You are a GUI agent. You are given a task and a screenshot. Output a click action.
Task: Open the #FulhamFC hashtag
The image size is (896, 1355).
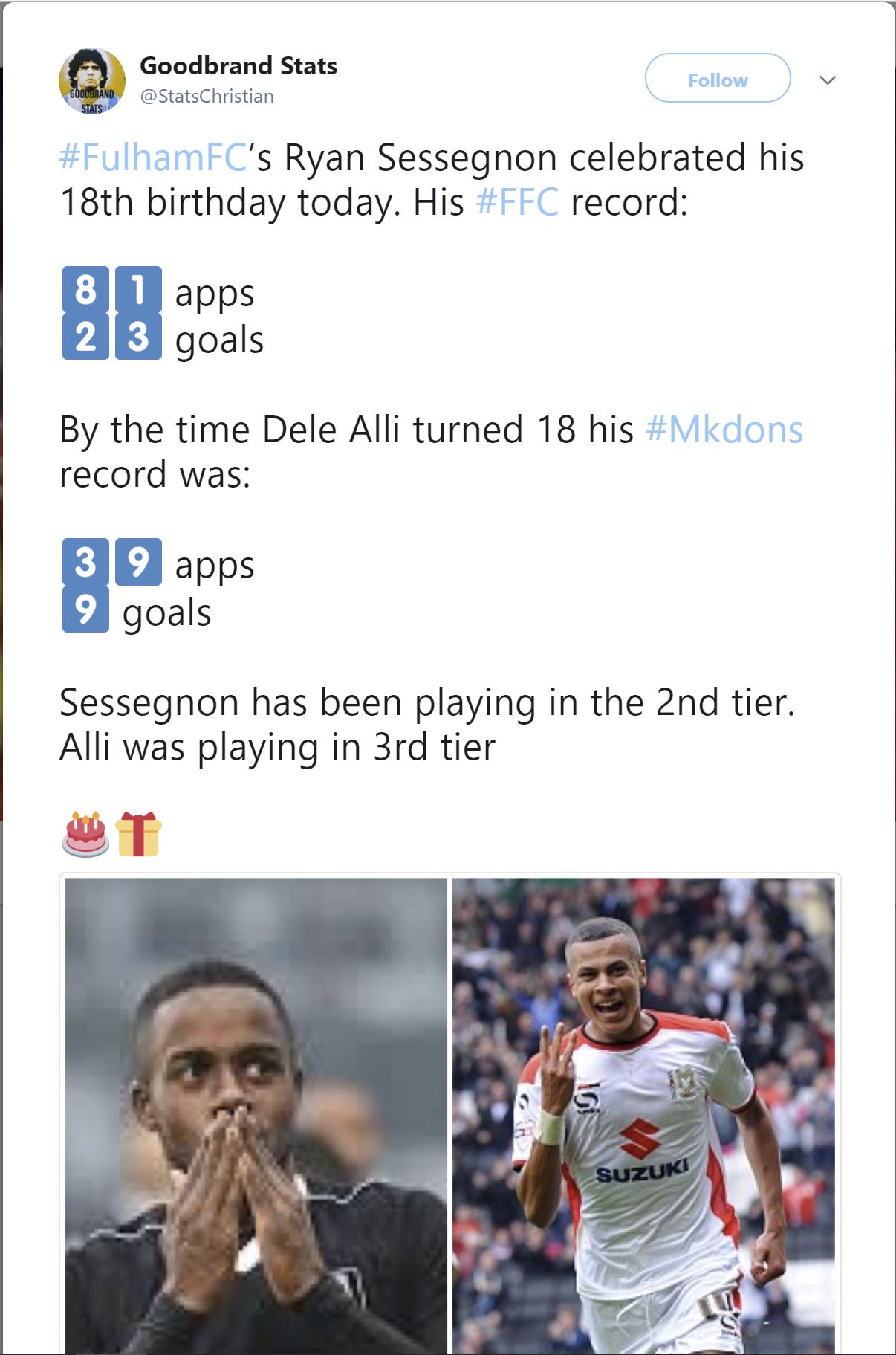click(153, 158)
